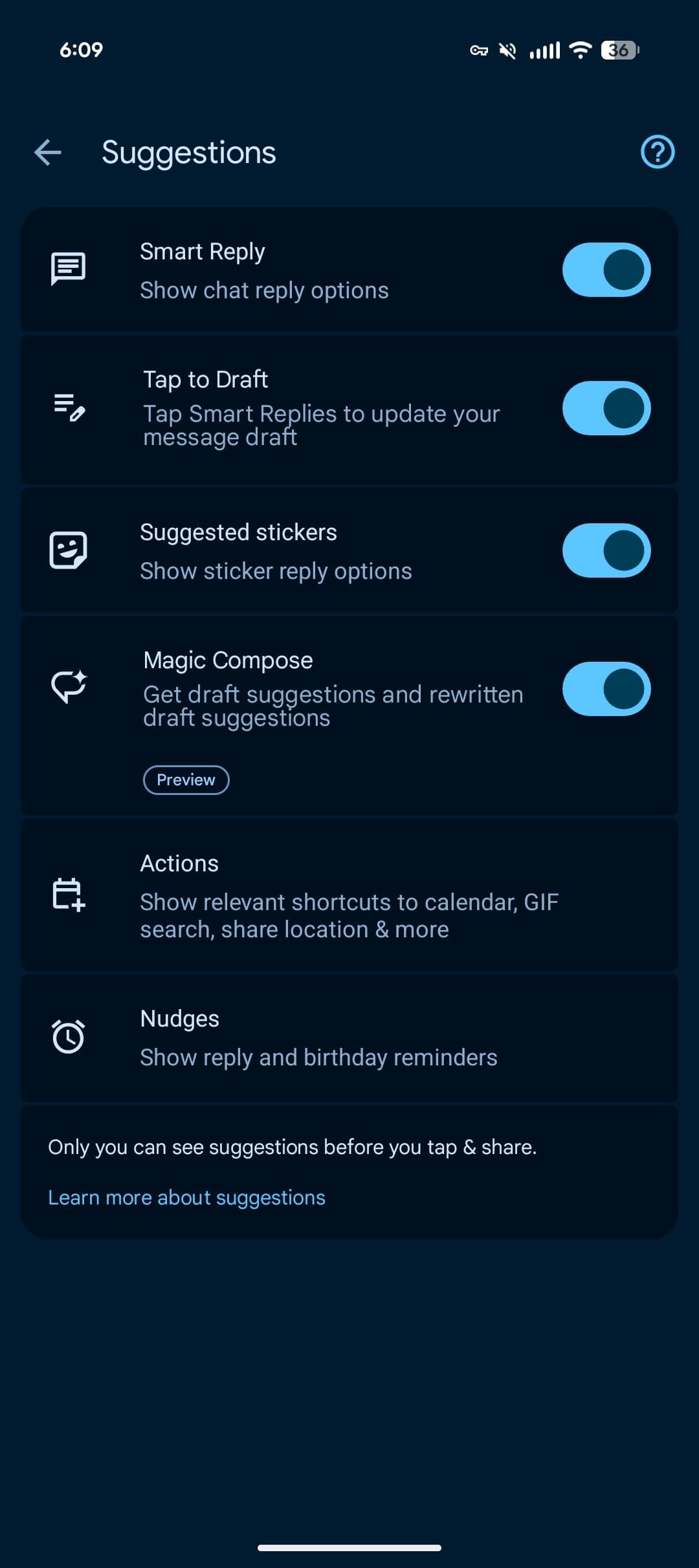699x1568 pixels.
Task: Tap the Nudges alarm clock icon
Action: coord(67,1036)
